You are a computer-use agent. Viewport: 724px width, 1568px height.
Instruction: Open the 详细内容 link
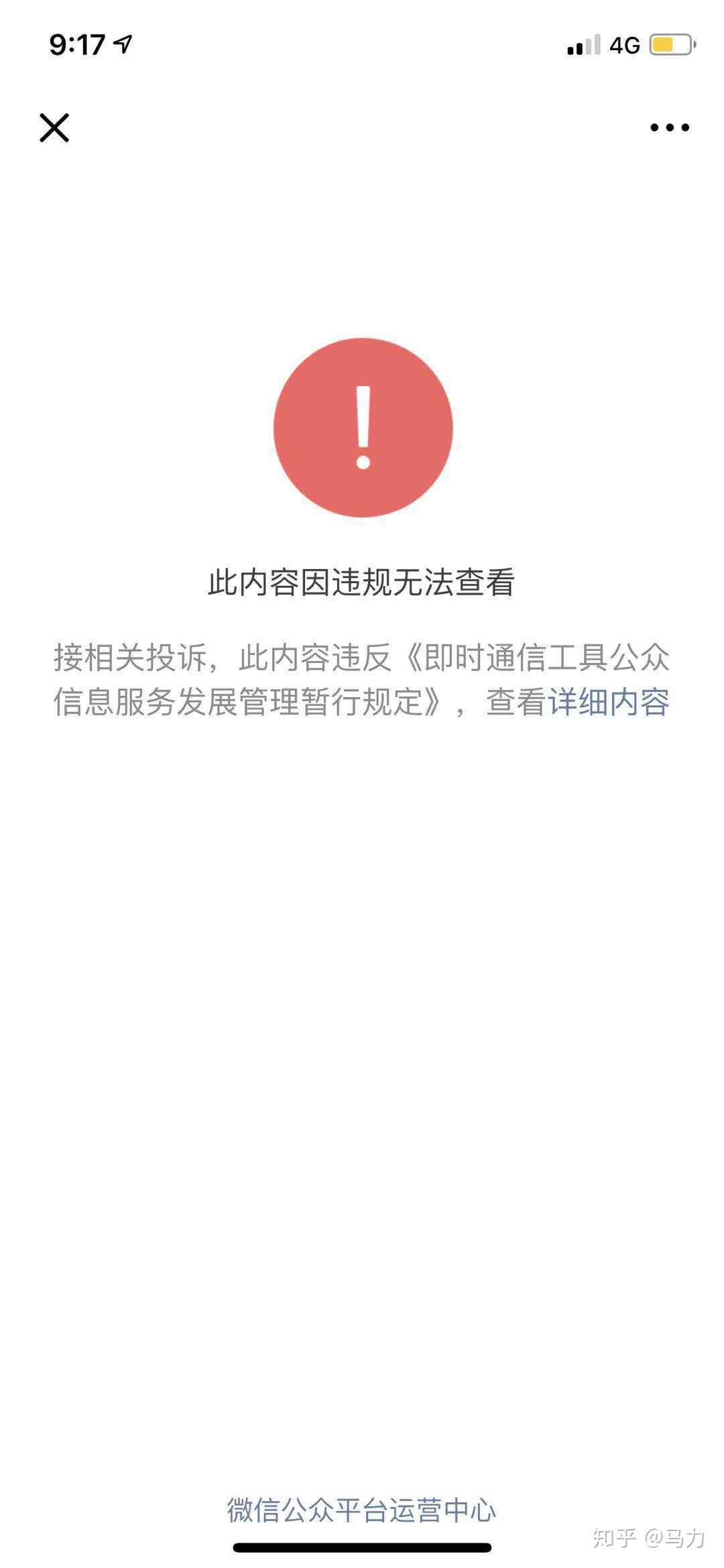click(609, 702)
